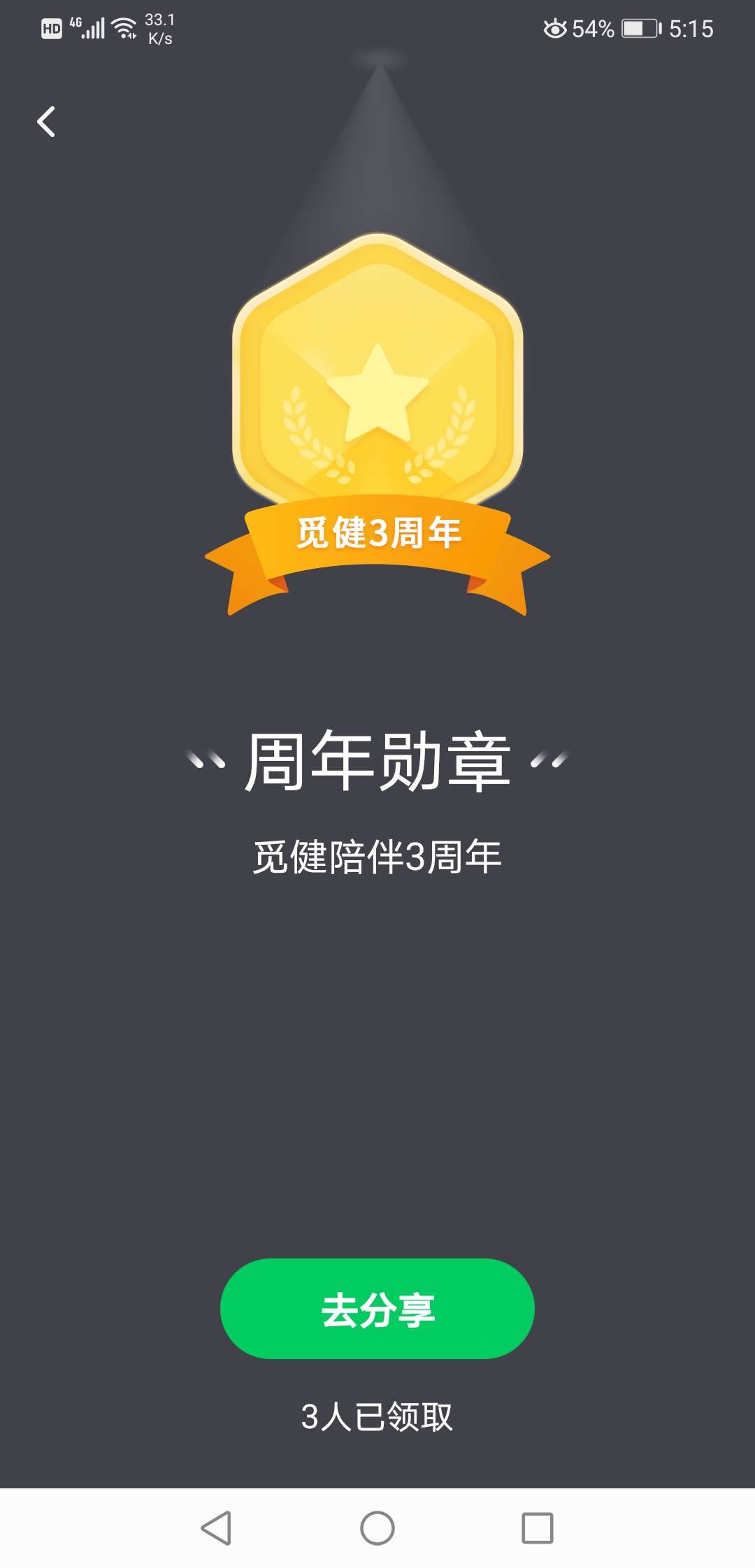Viewport: 755px width, 1568px height.
Task: Tap the eye protection icon in the status bar
Action: (556, 28)
